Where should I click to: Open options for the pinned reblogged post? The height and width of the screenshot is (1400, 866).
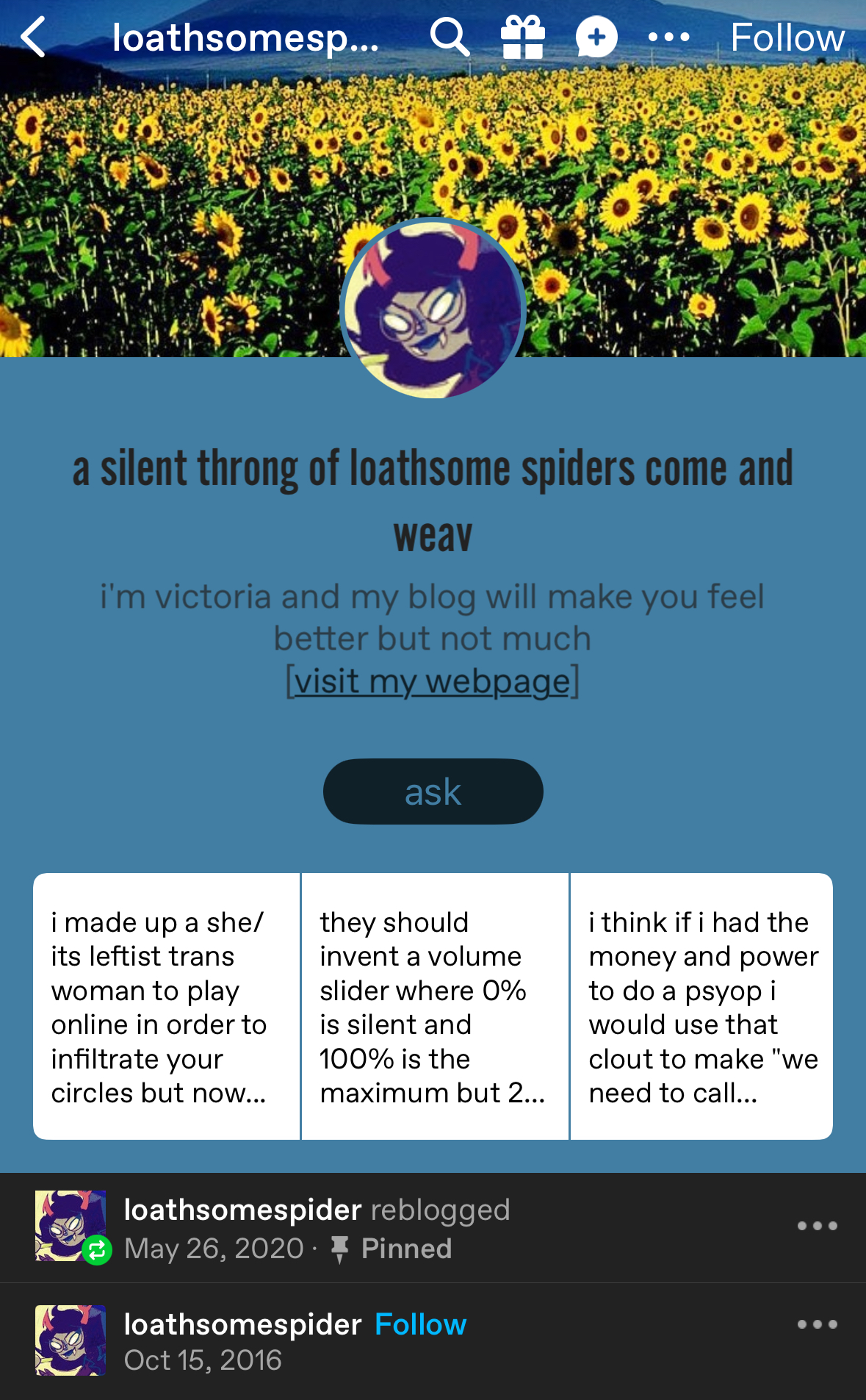(818, 1226)
